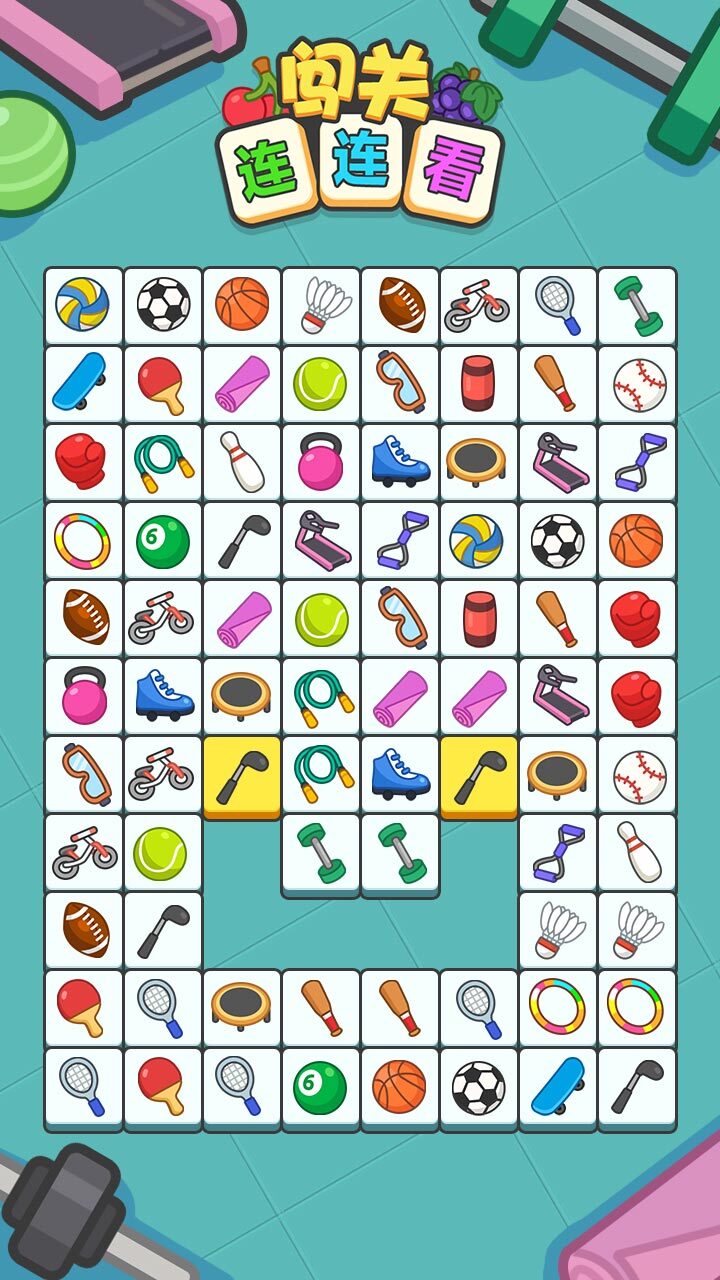Tap the football tile beside the golf club
This screenshot has width=720, height=1280.
tap(83, 930)
